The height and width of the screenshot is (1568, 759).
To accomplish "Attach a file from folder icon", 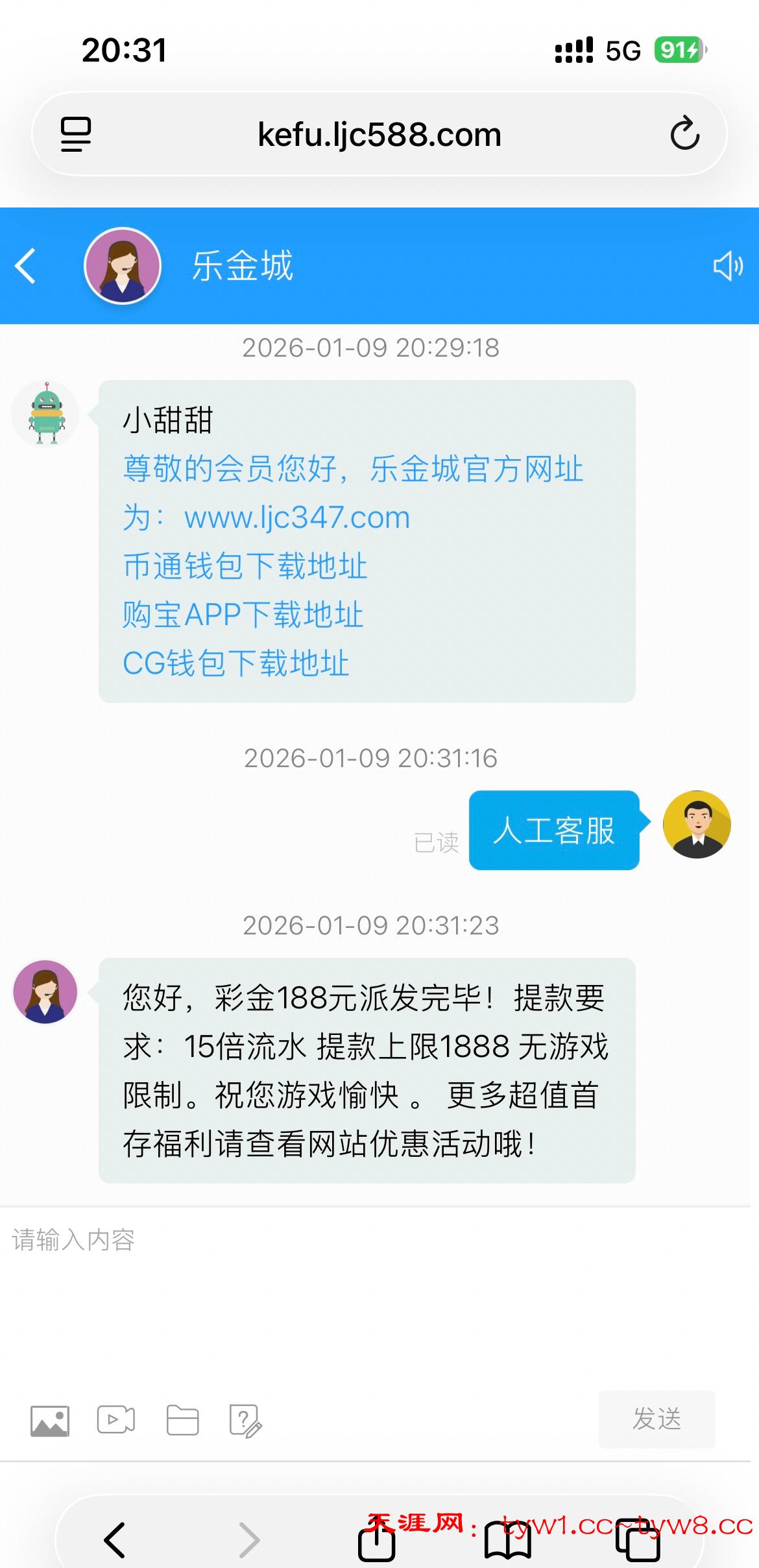I will tap(182, 1420).
